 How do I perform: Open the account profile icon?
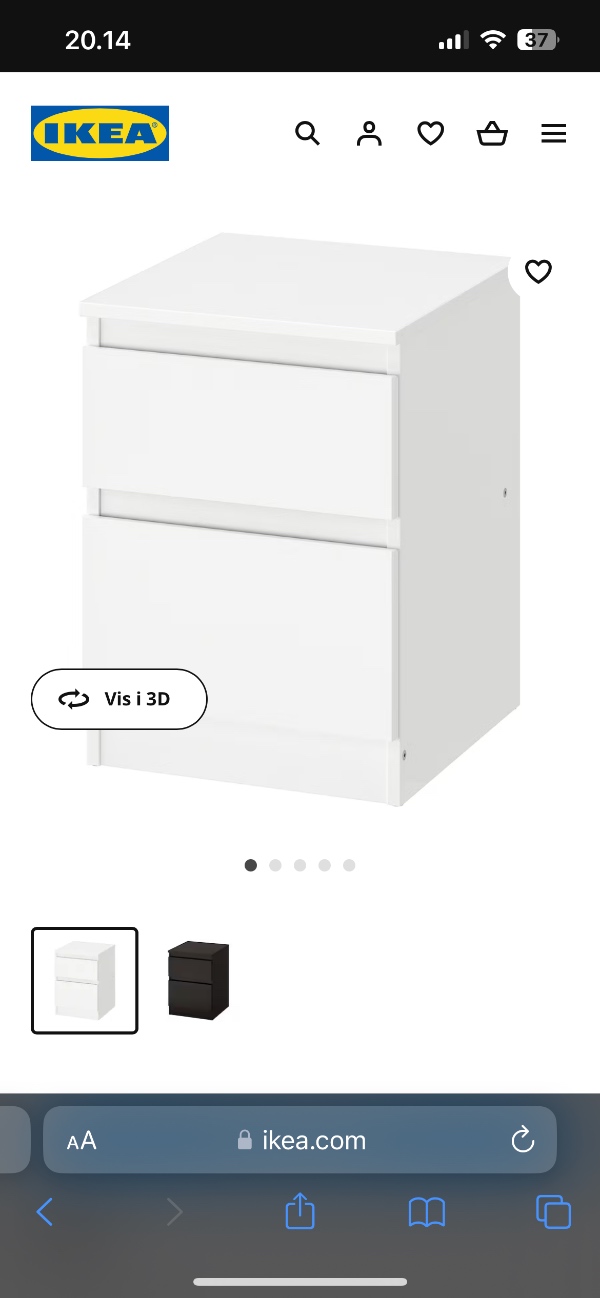pos(369,133)
